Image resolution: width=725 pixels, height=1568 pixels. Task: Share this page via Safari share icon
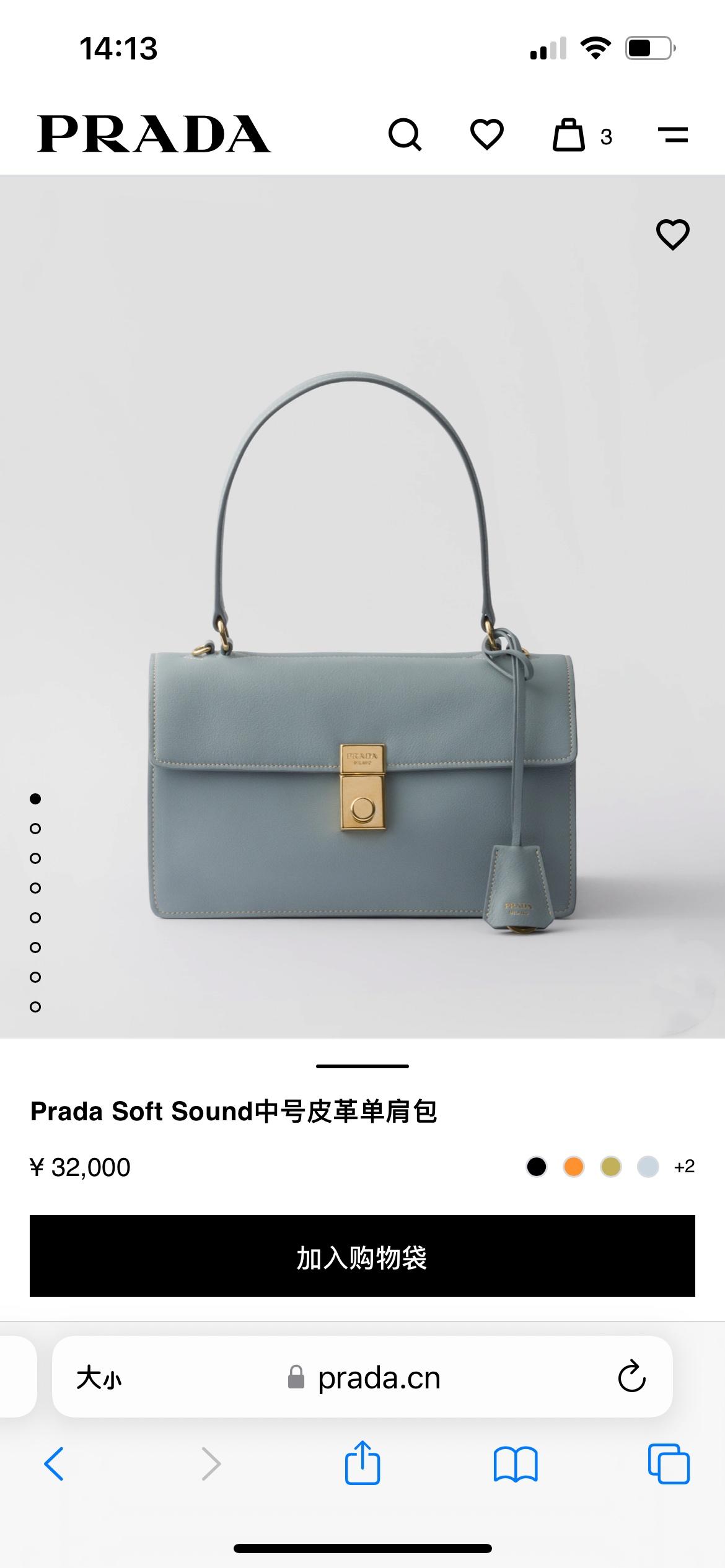point(362,1463)
